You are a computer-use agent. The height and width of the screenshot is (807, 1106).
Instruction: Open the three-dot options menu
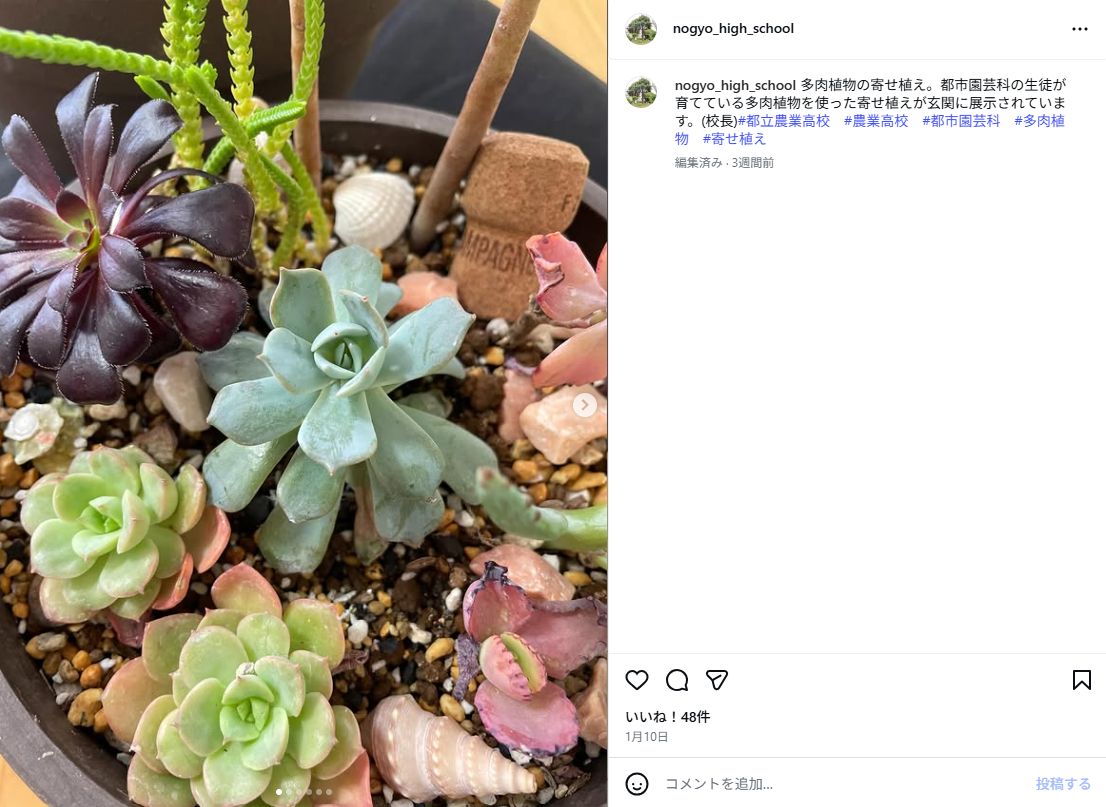(1079, 29)
